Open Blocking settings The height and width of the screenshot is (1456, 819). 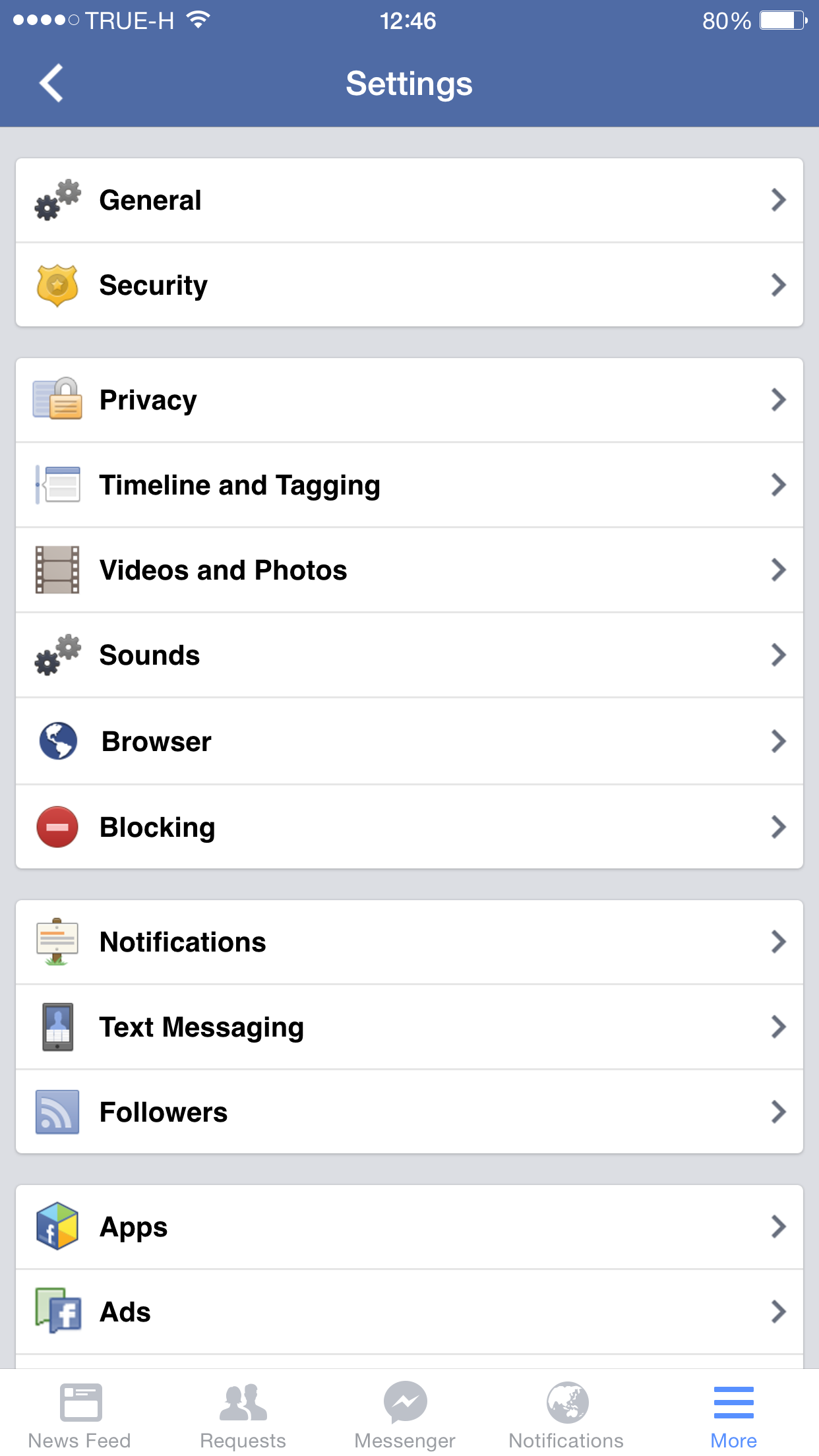409,827
